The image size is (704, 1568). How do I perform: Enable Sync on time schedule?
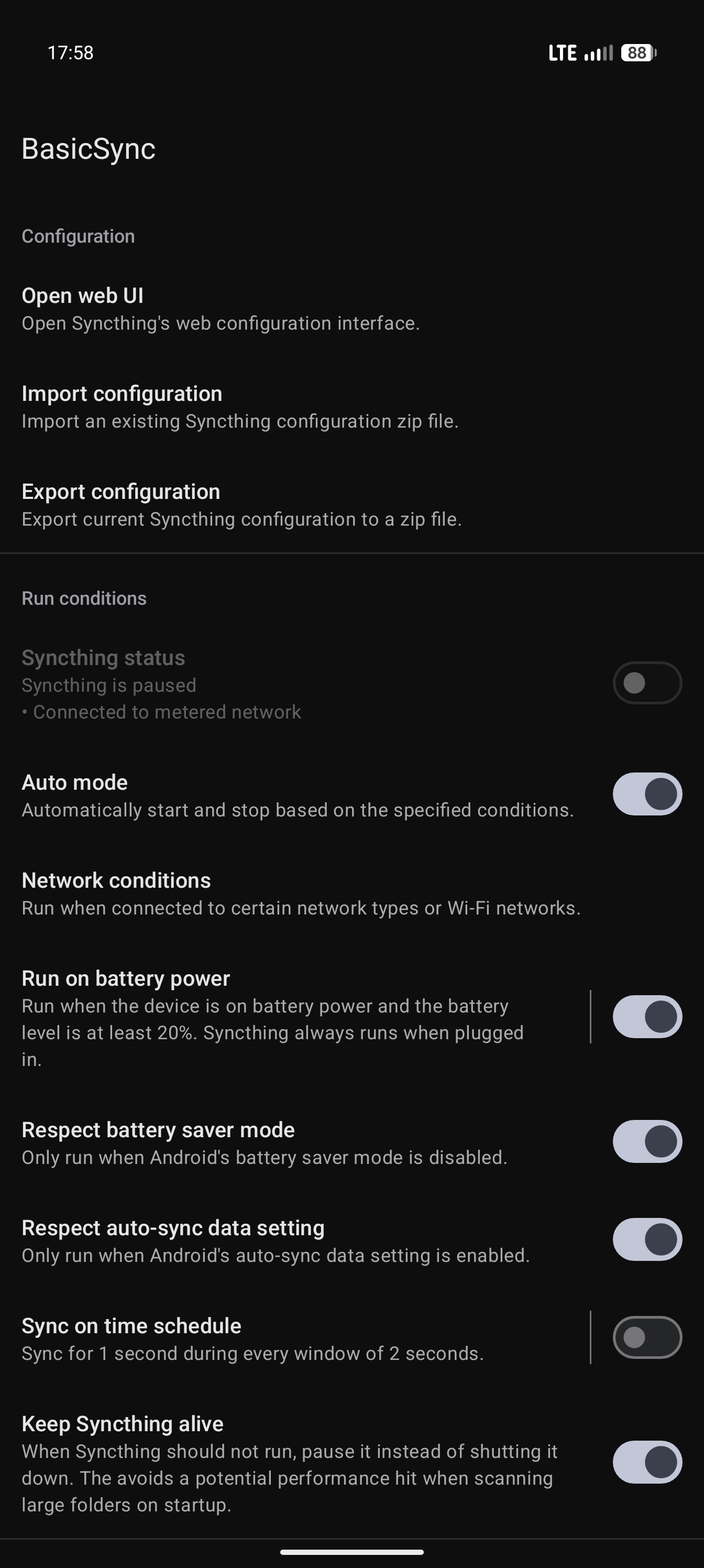[647, 1338]
